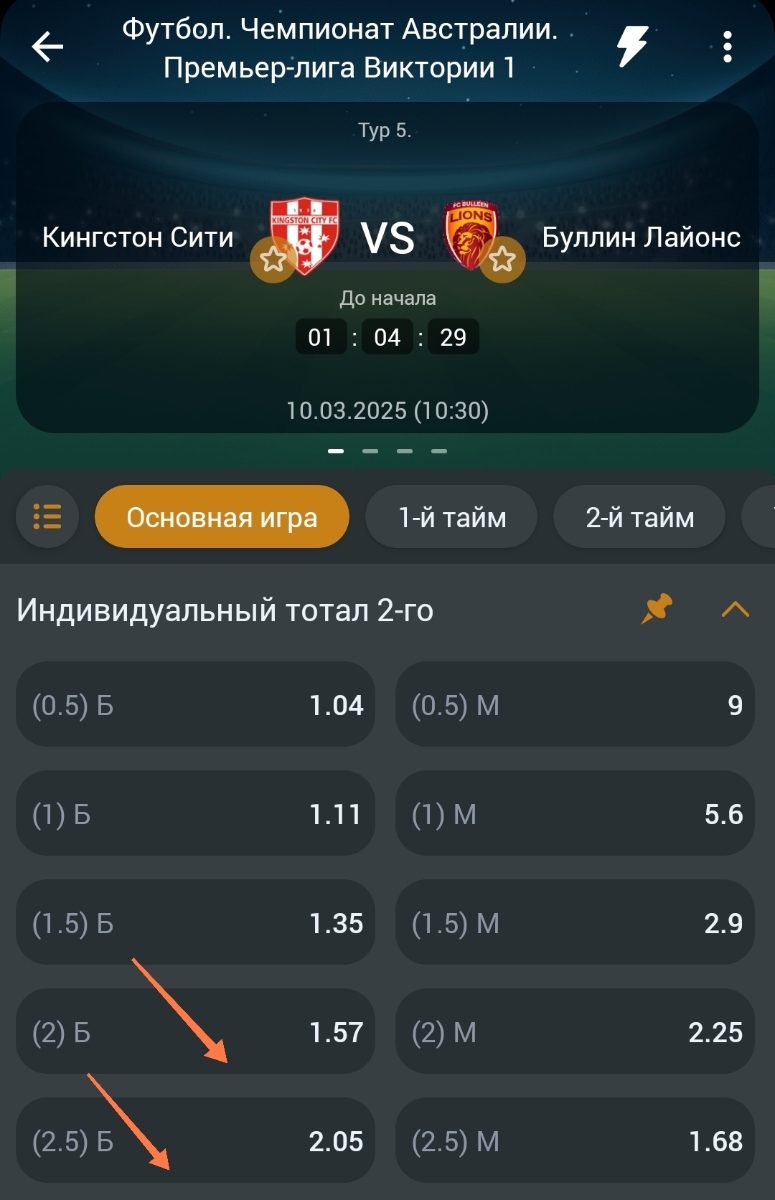
Task: Pick (1.5) Б at odds 1.35
Action: [195, 923]
